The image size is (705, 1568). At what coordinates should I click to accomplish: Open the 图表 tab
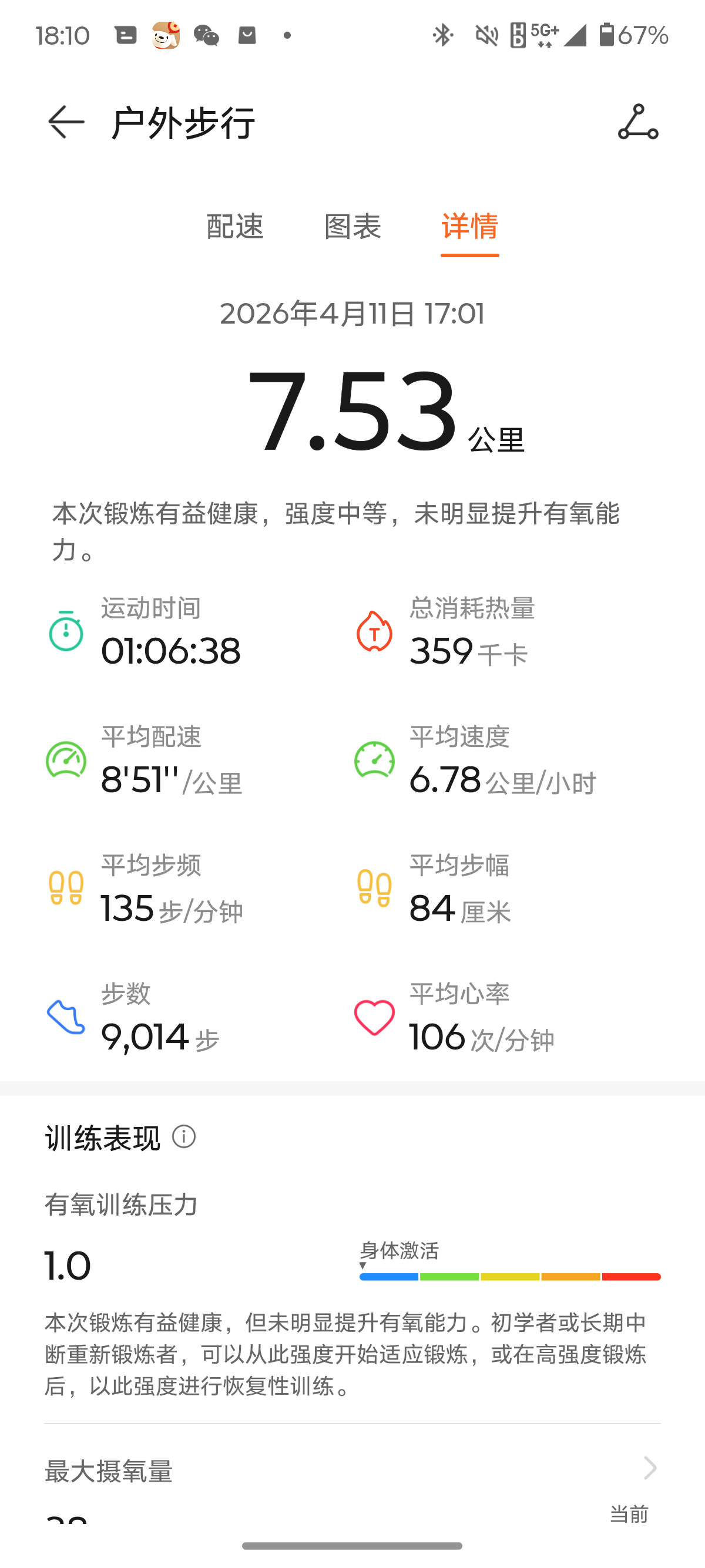[x=353, y=228]
